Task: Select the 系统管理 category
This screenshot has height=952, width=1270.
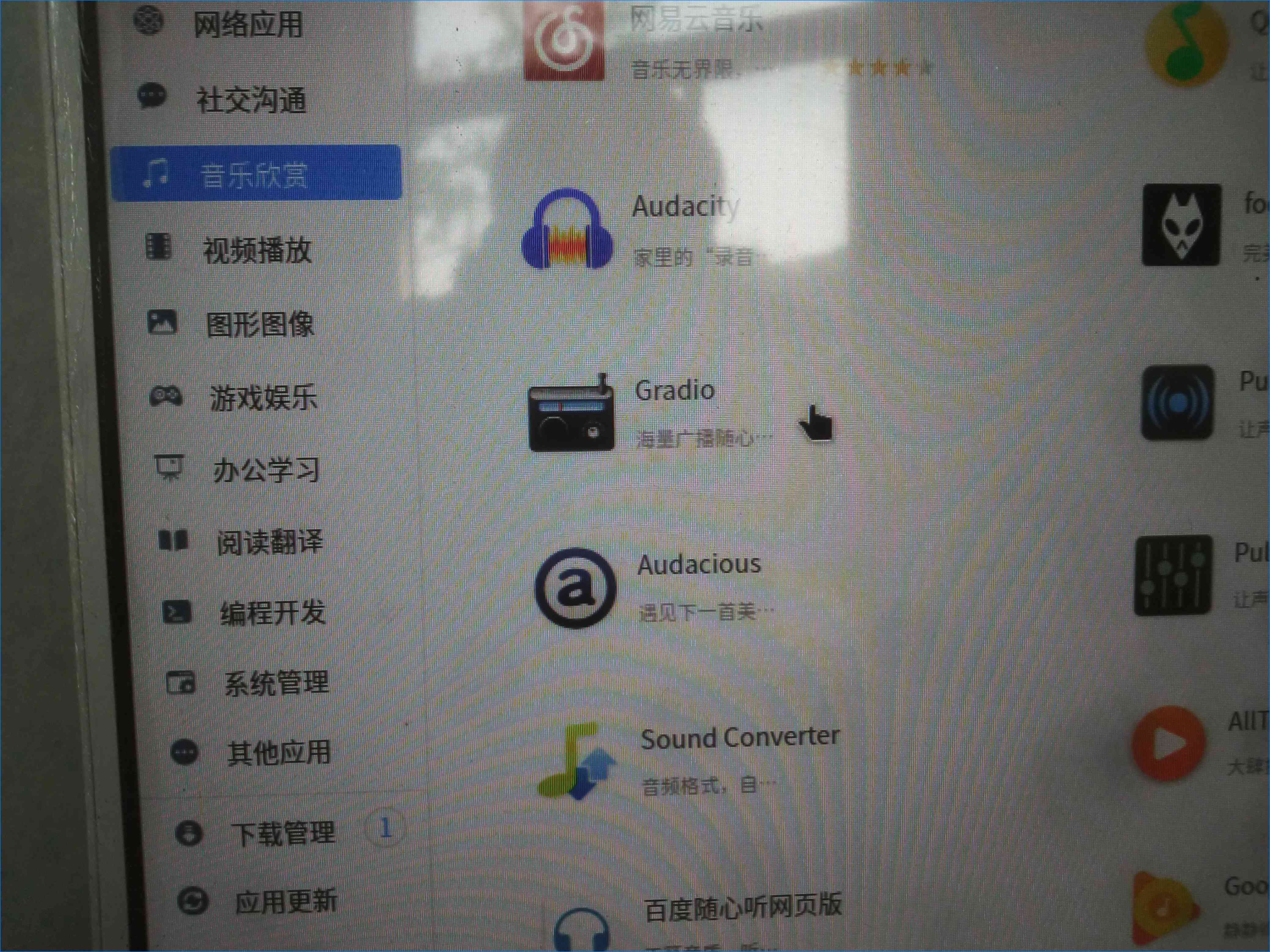Action: pyautogui.click(x=276, y=683)
